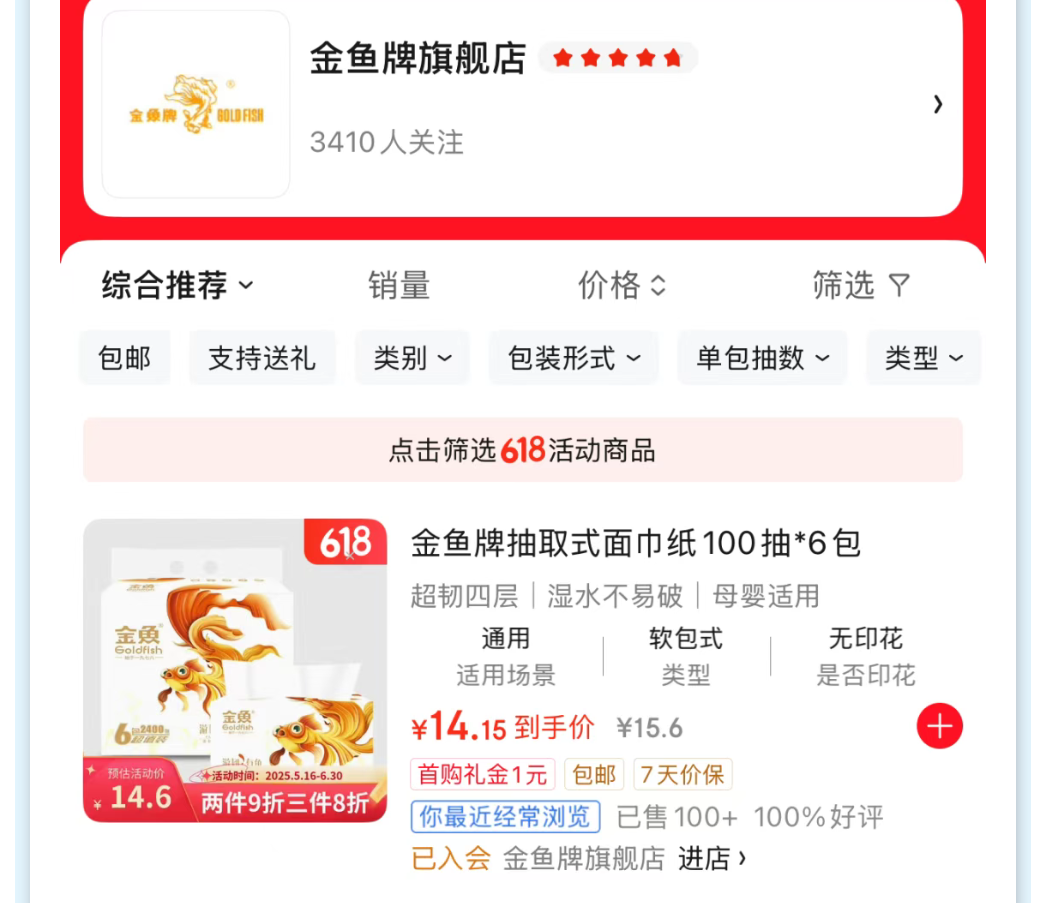Select the 支持送礼 filter chip

click(262, 358)
